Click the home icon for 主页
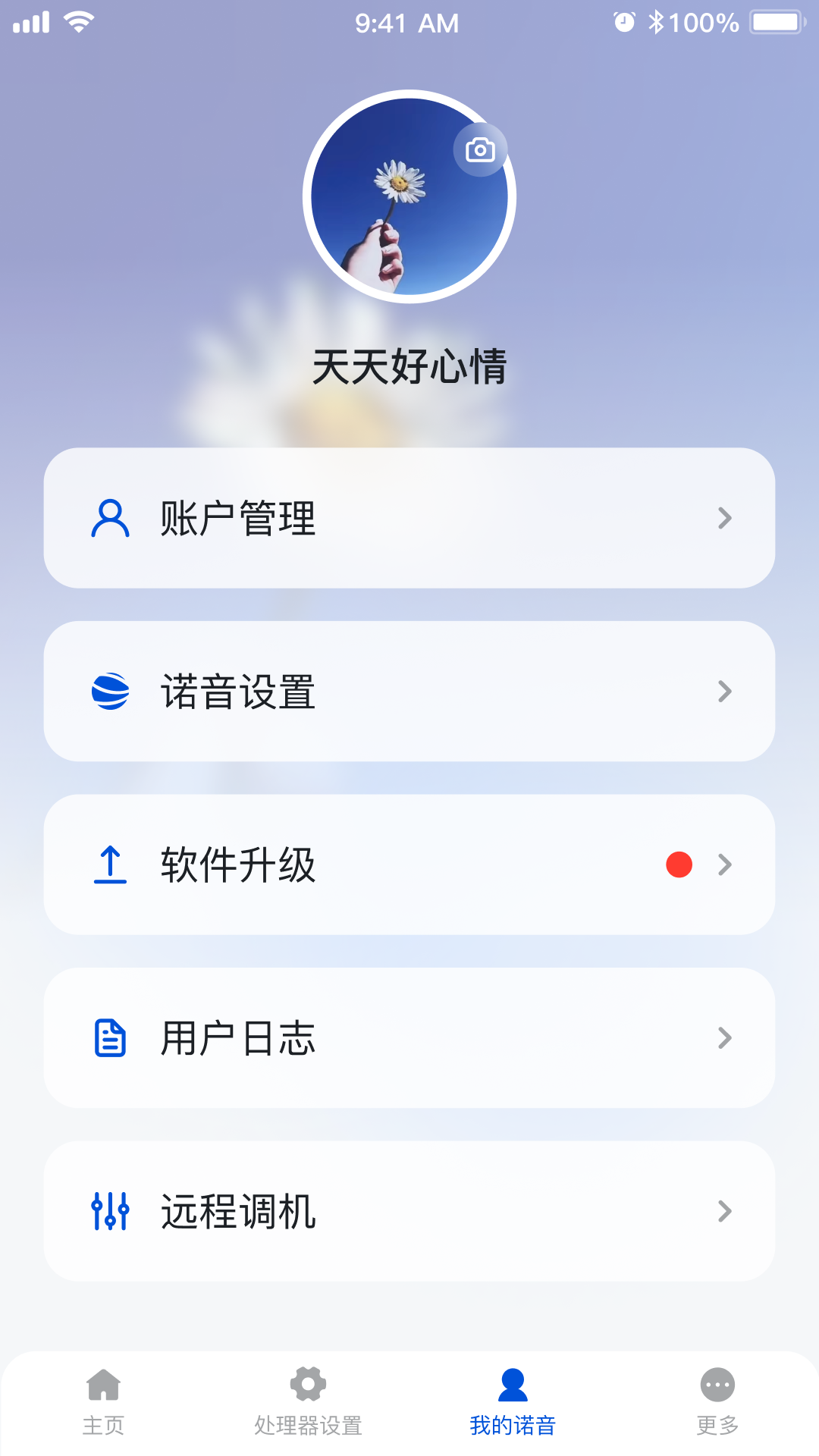Viewport: 819px width, 1456px height. pos(103,1385)
